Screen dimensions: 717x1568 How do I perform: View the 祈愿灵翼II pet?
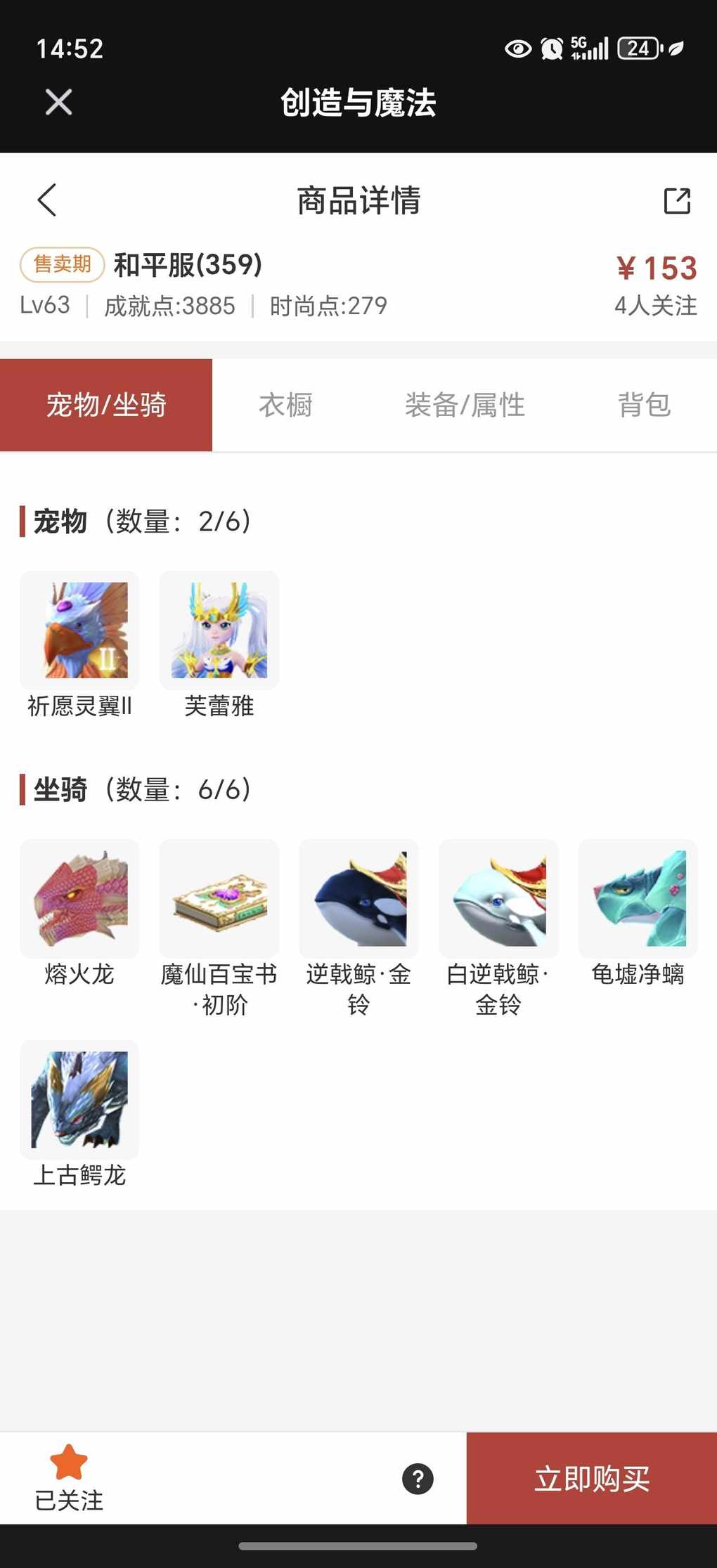(79, 630)
